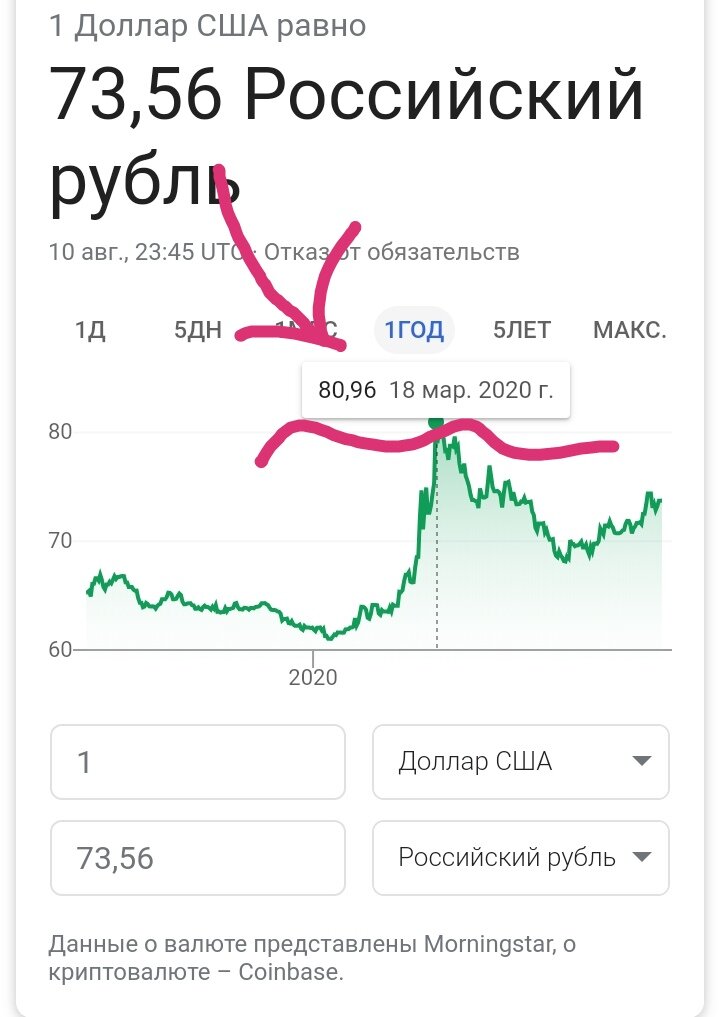View the 5ЛЕТ exchange rate chart
The image size is (720, 1017).
(x=523, y=330)
